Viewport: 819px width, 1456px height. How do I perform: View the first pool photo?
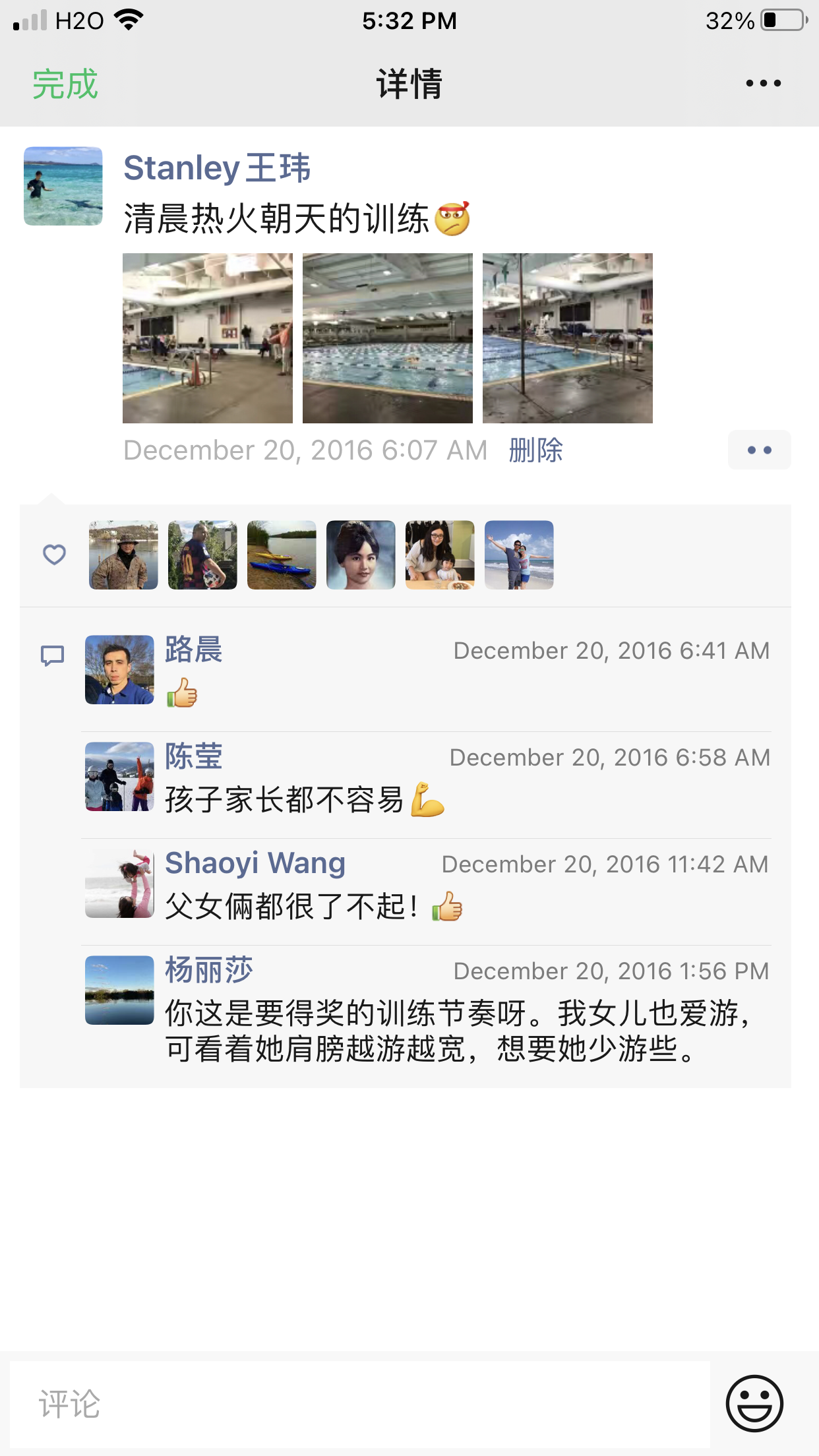(x=208, y=338)
